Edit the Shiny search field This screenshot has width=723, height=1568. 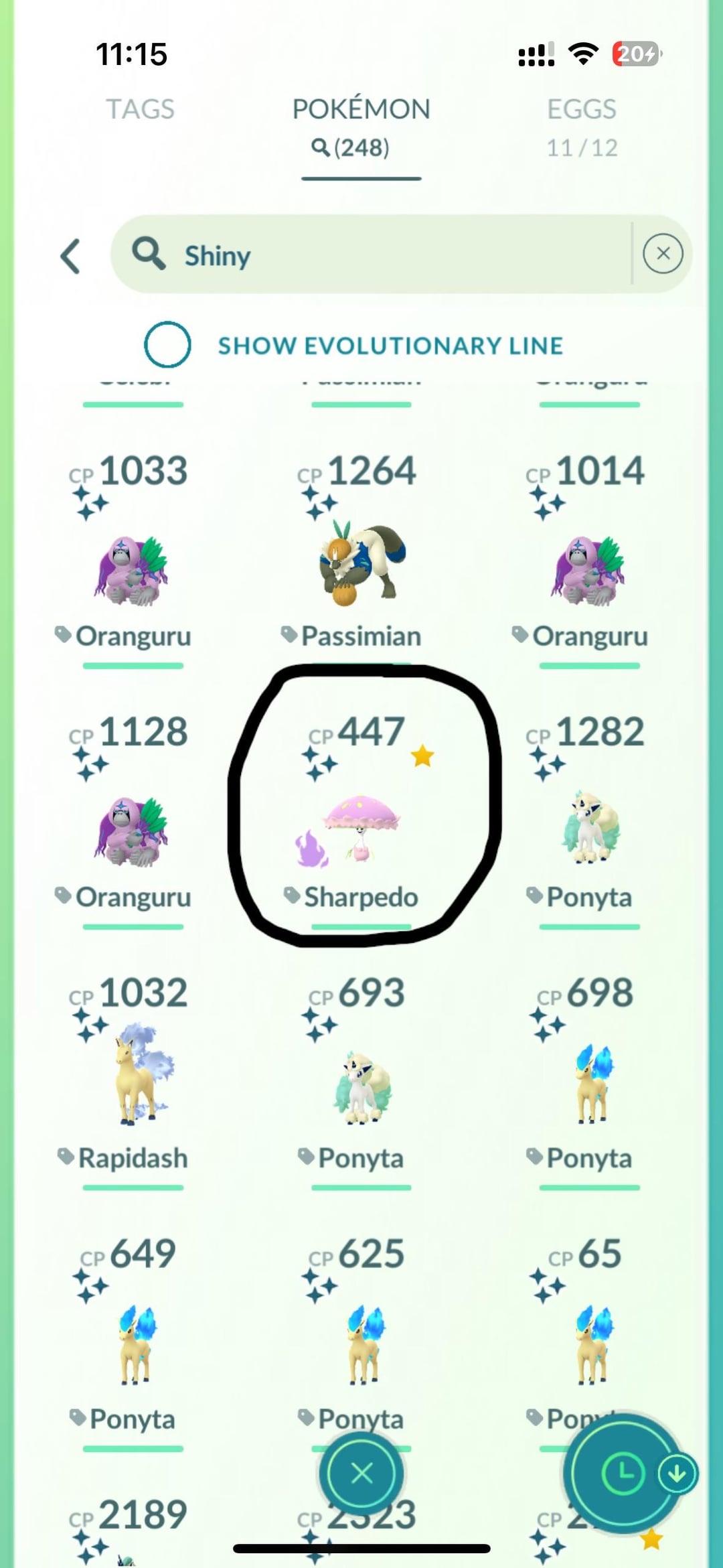tap(375, 255)
